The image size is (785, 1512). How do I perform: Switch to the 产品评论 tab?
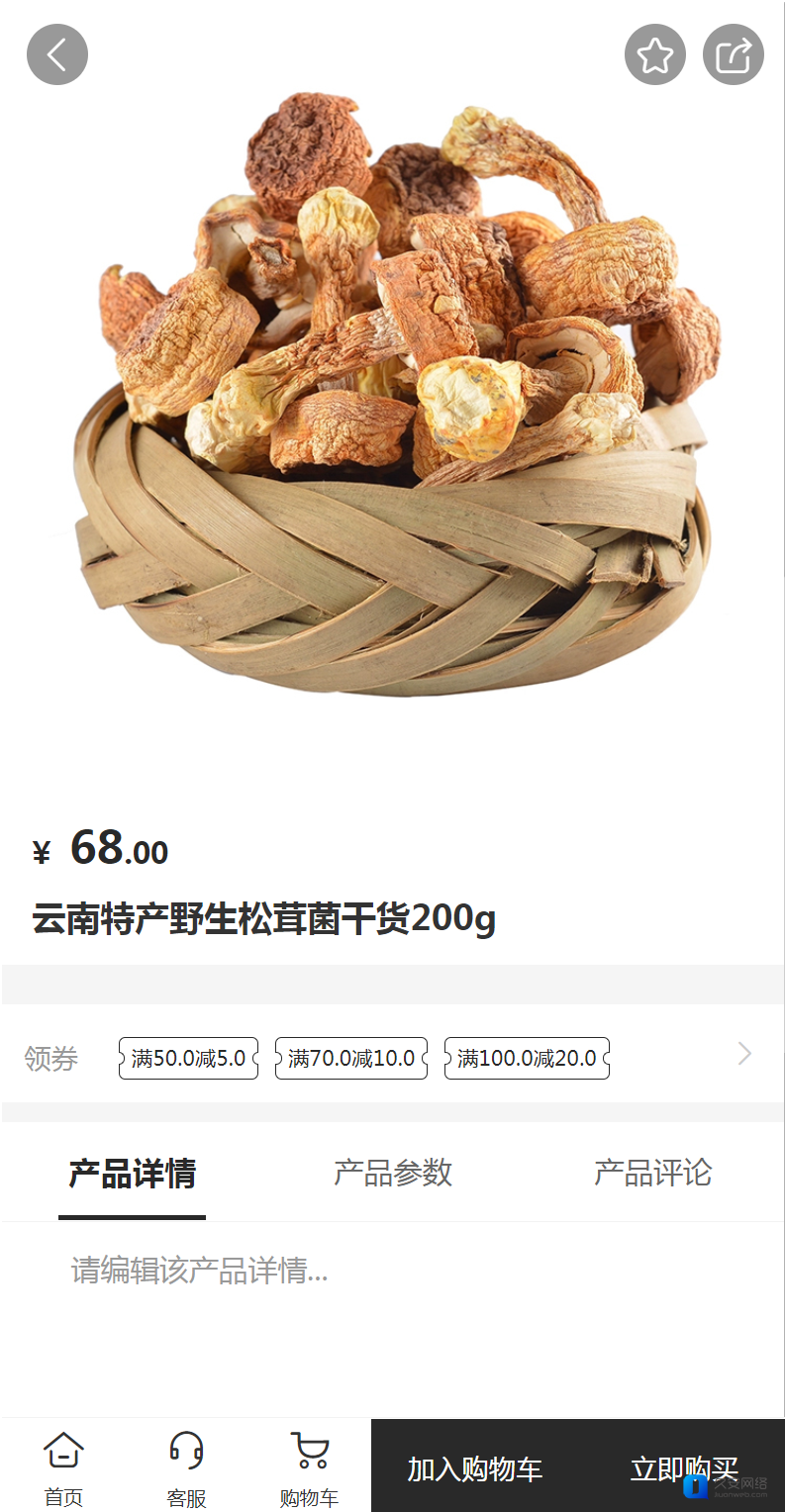point(652,1174)
